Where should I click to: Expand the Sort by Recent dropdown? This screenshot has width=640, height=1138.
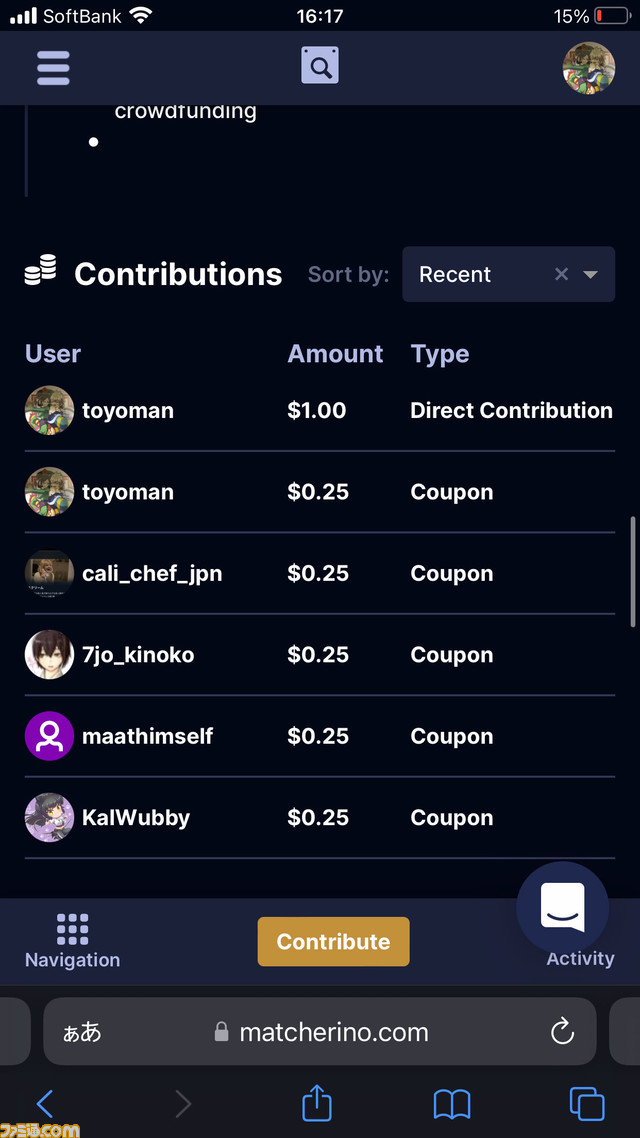coord(591,275)
